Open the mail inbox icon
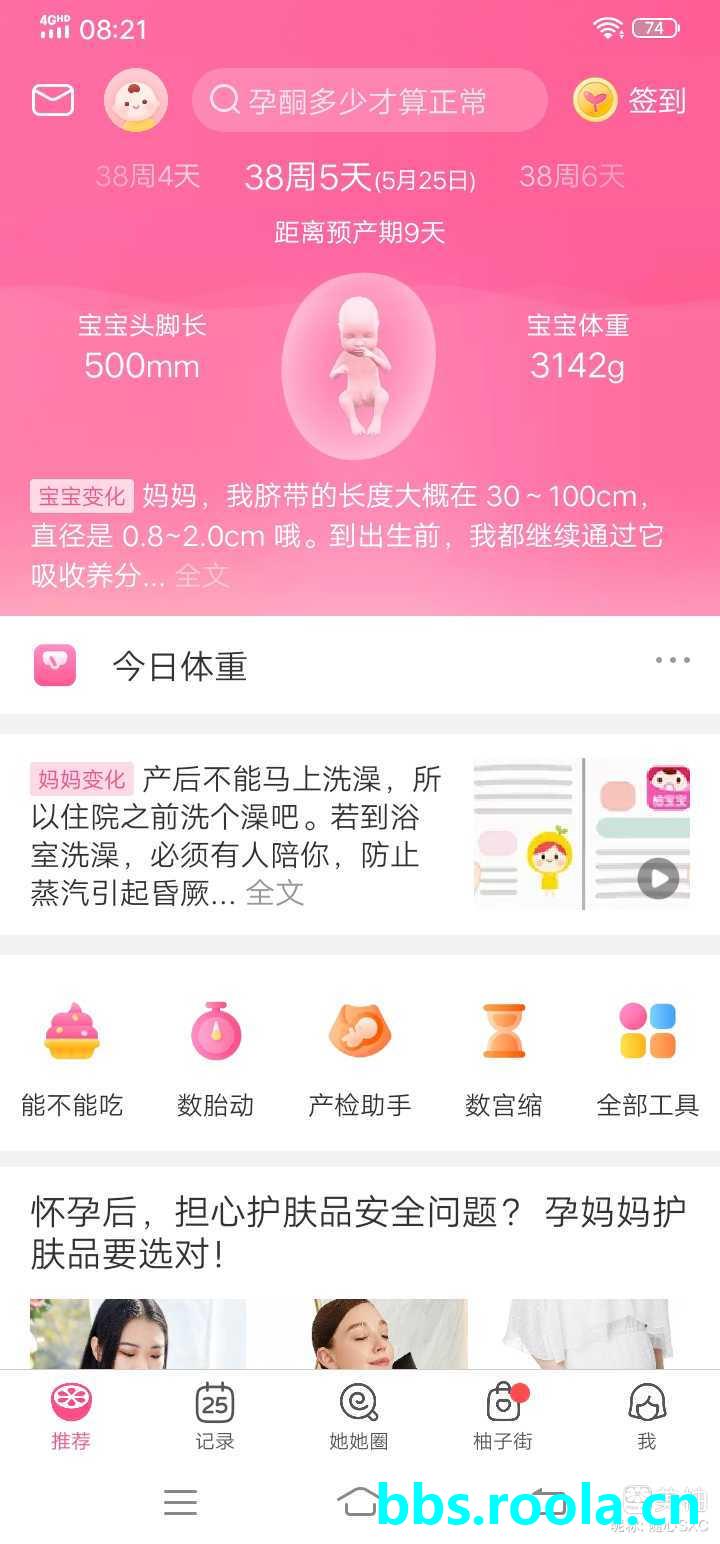 coord(53,100)
